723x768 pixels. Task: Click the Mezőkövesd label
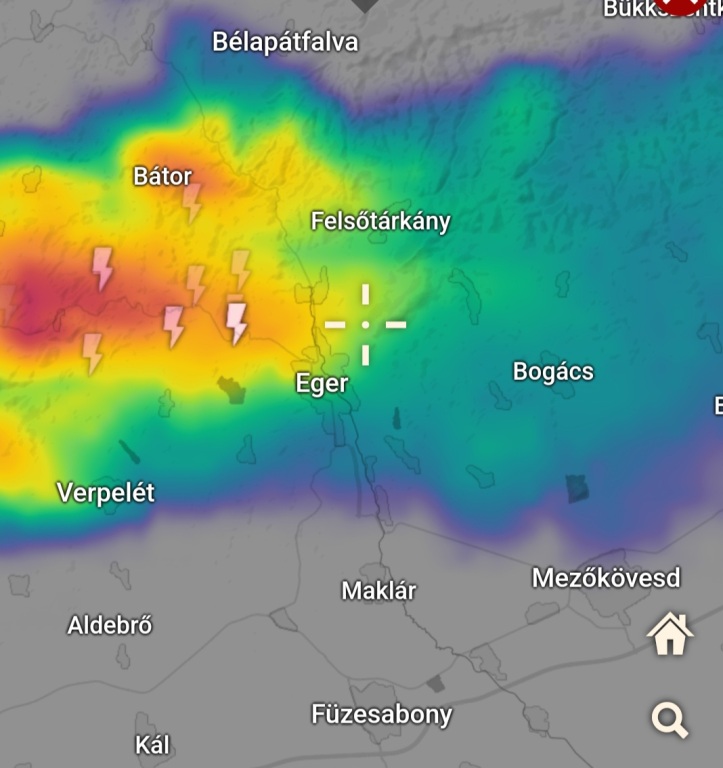[605, 578]
